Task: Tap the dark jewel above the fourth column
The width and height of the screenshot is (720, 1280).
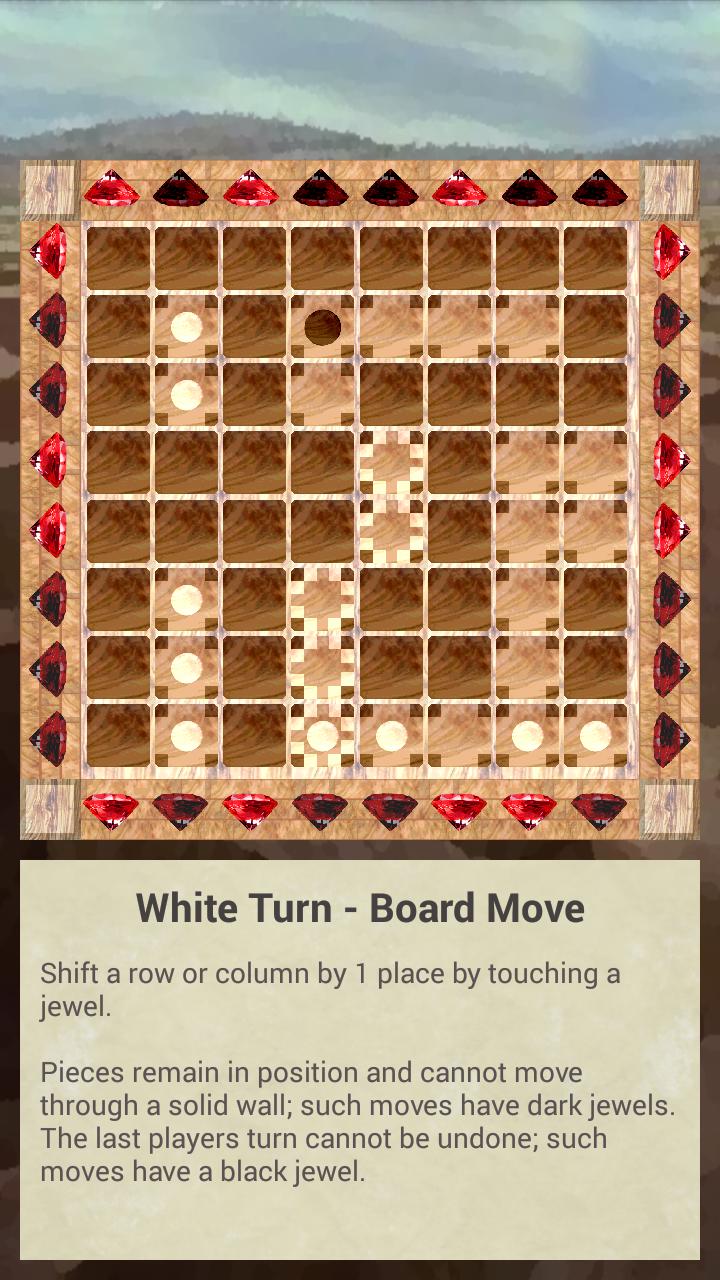Action: pos(320,188)
